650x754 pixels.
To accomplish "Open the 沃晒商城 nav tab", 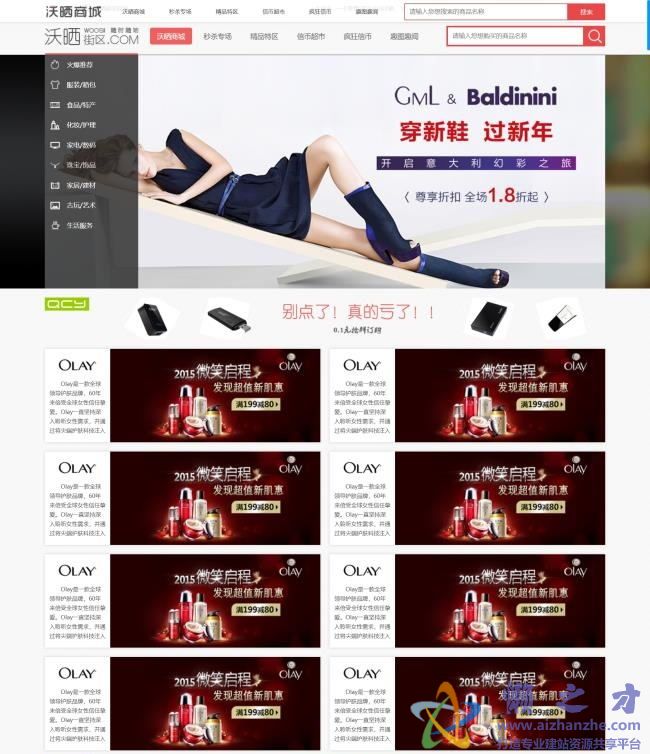I will click(170, 36).
